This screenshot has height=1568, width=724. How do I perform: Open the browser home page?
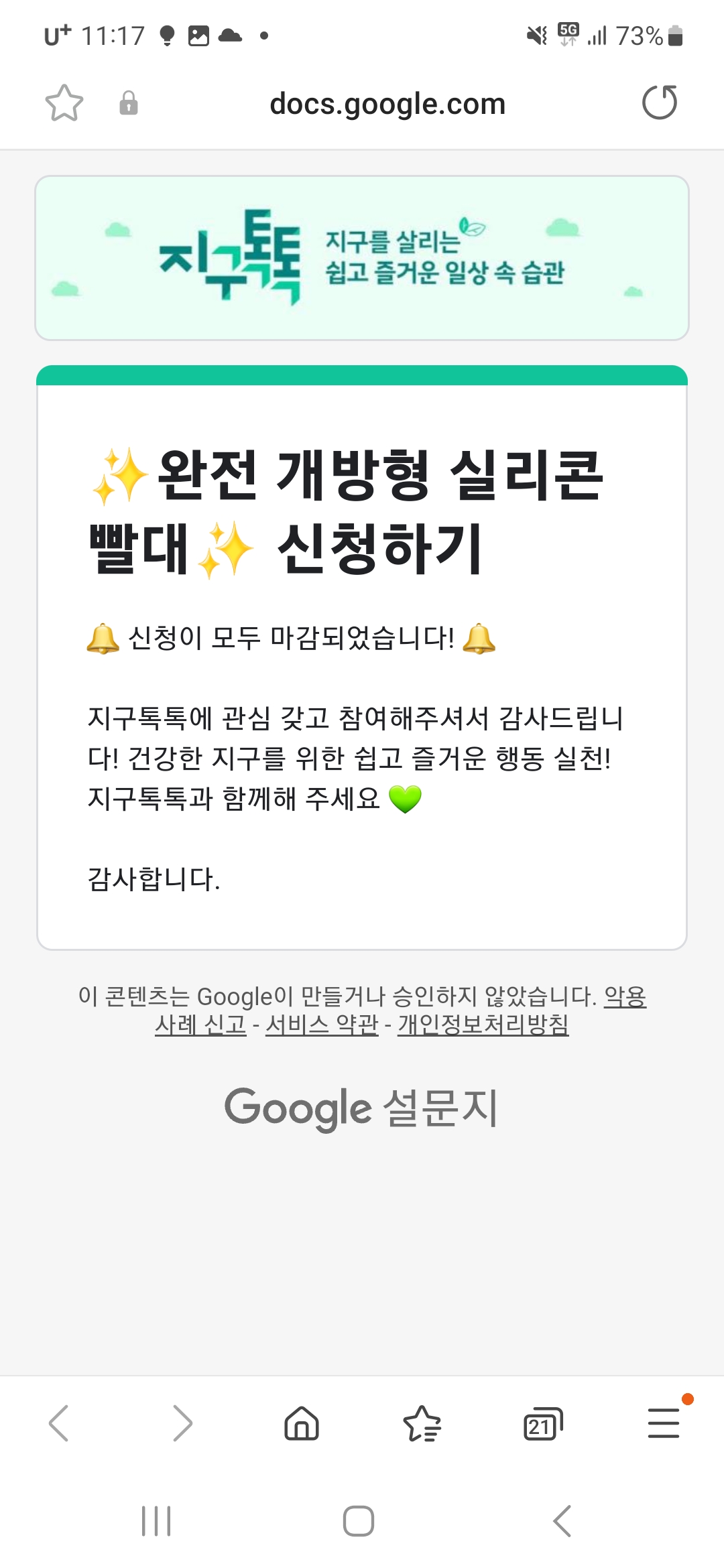tap(302, 1423)
